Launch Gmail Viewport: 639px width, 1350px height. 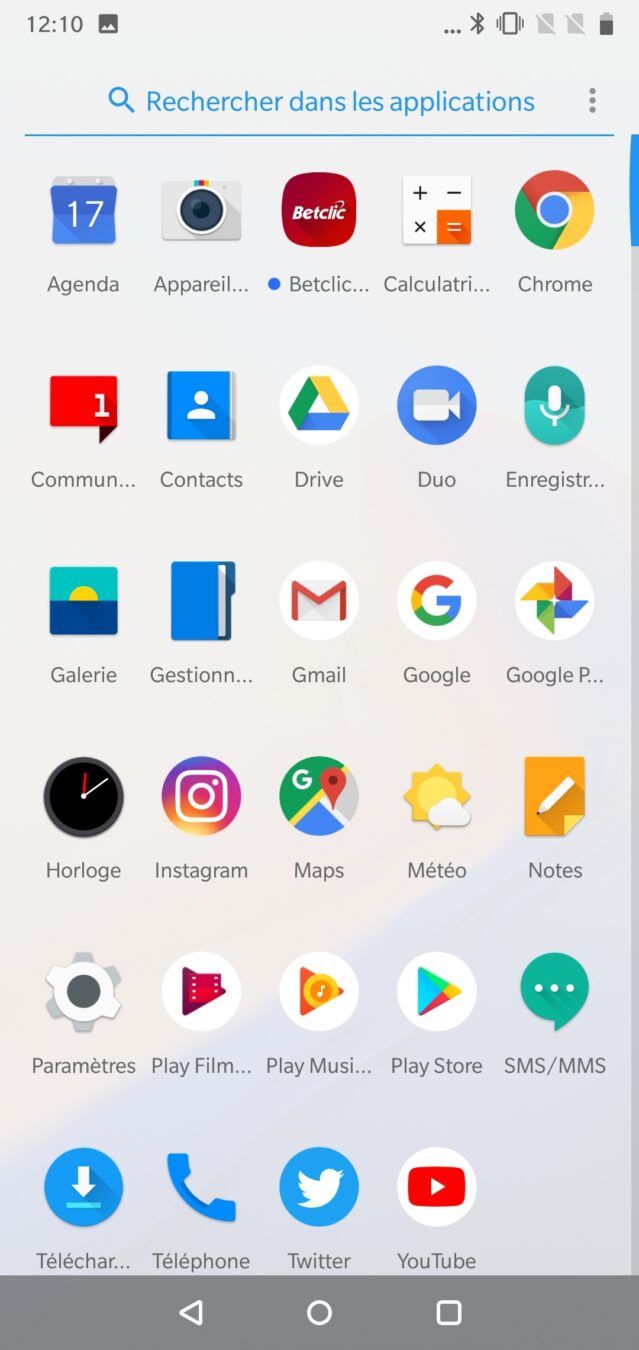(x=319, y=602)
